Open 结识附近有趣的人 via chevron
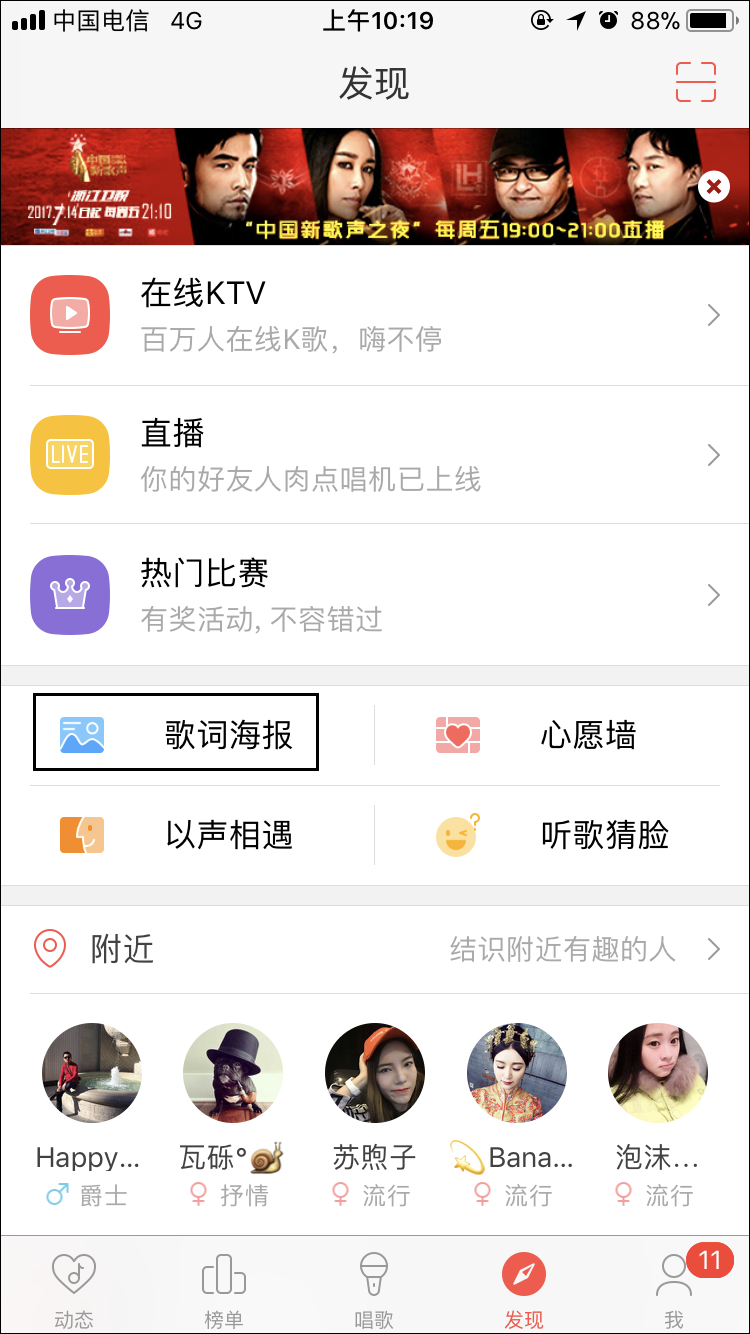Image resolution: width=750 pixels, height=1334 pixels. point(714,948)
